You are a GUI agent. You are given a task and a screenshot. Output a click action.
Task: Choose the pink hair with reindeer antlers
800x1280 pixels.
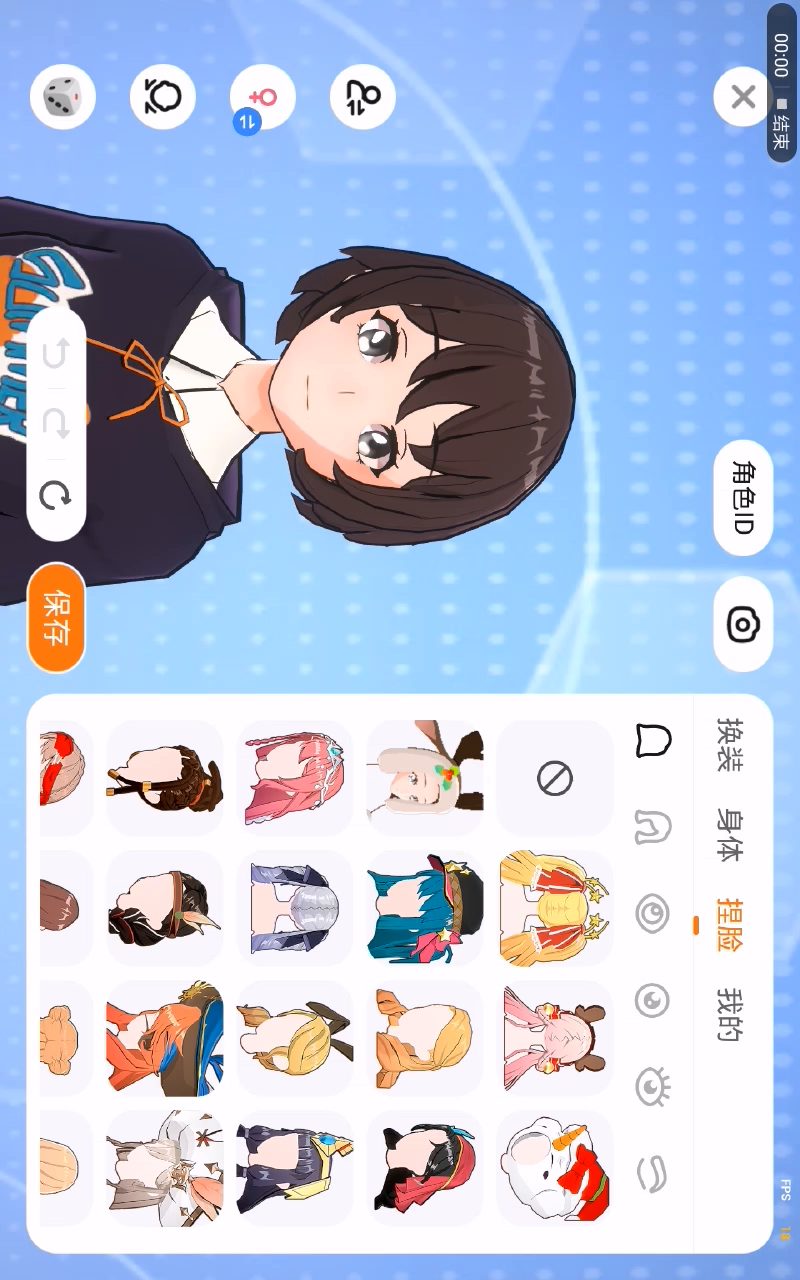click(x=554, y=1038)
